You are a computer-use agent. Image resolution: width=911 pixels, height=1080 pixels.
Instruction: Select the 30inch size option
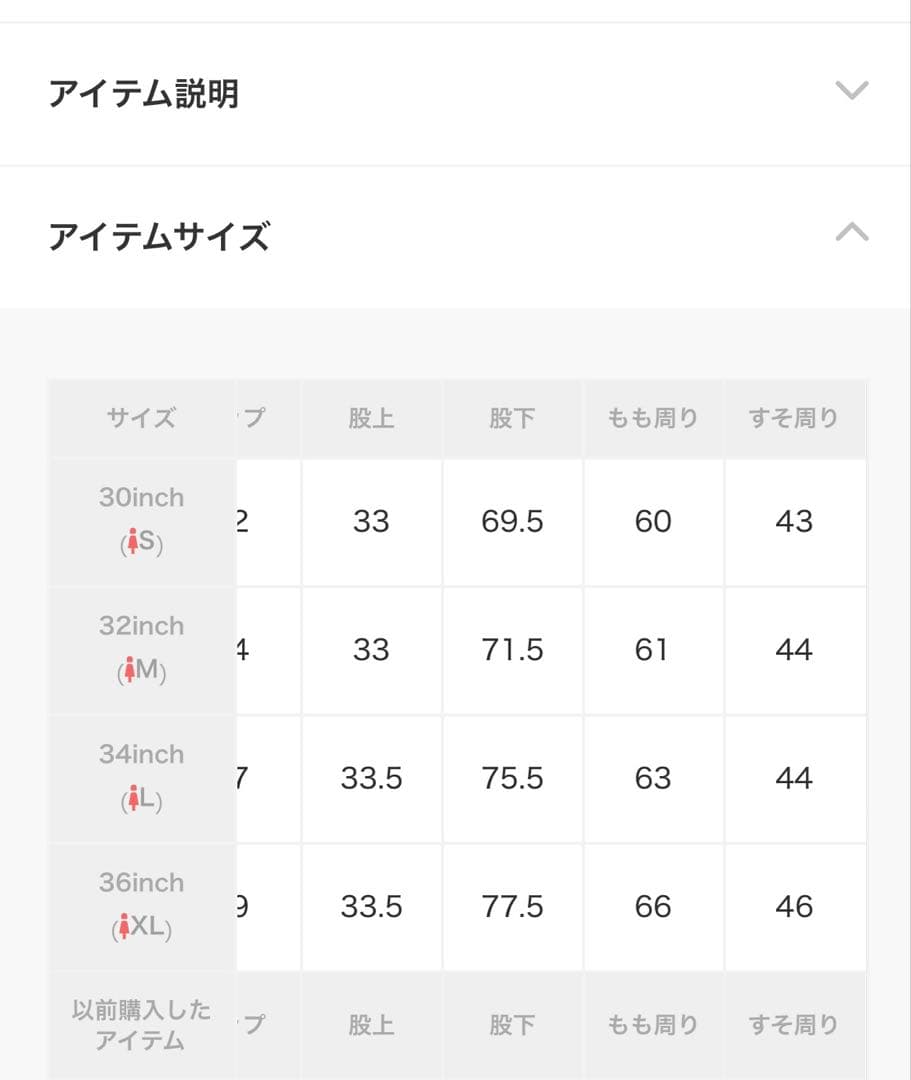(140, 497)
